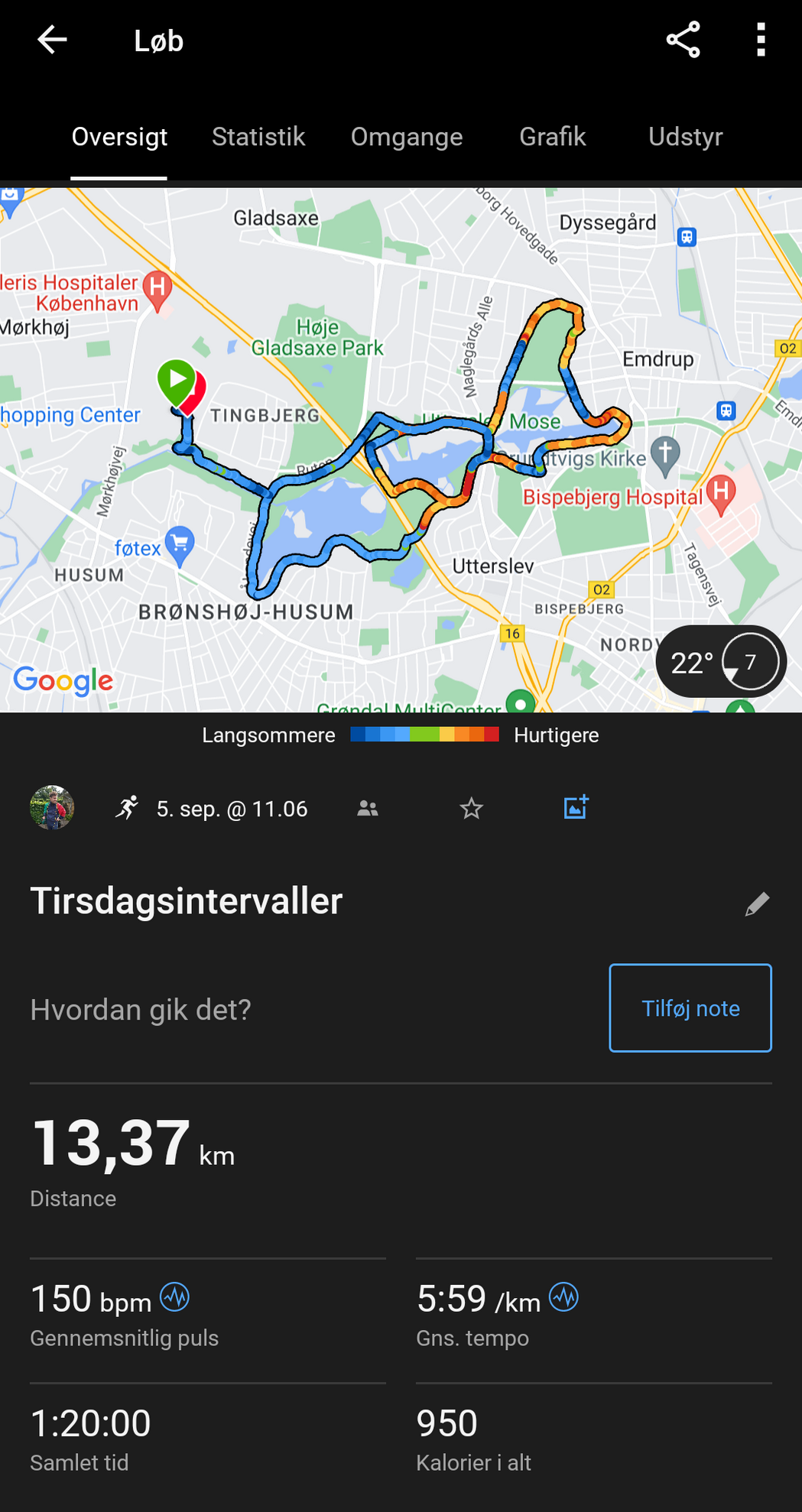Edit the Tirsdagsintervaller activity name
This screenshot has width=802, height=1512.
757,904
